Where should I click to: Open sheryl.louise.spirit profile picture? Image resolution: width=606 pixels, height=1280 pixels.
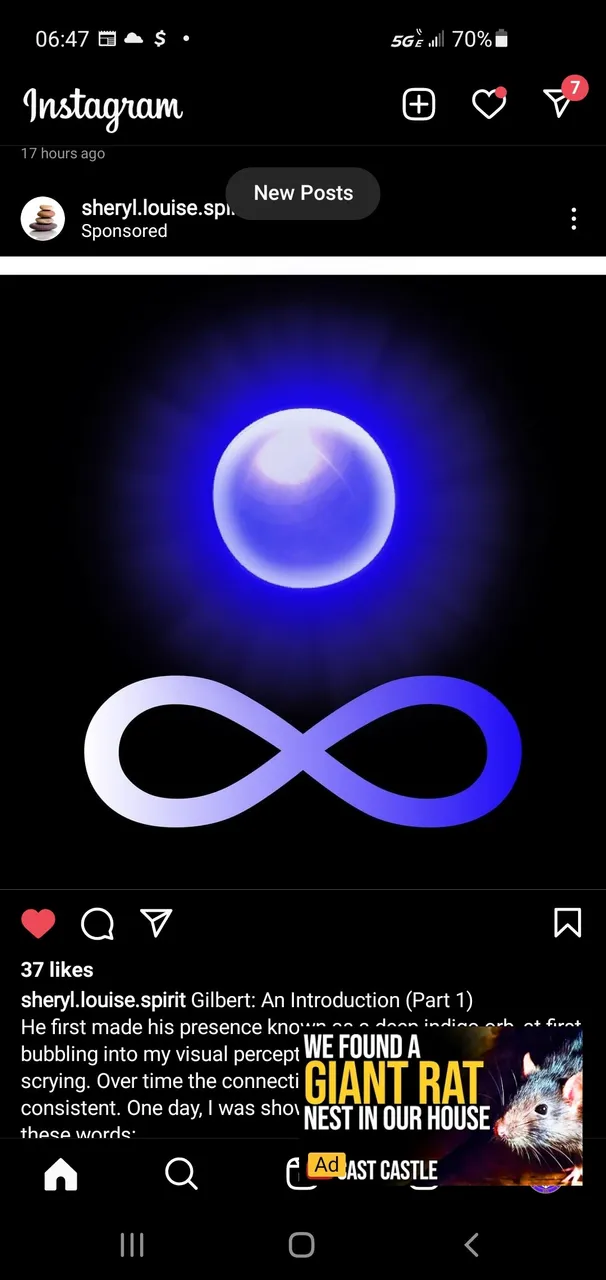click(43, 218)
